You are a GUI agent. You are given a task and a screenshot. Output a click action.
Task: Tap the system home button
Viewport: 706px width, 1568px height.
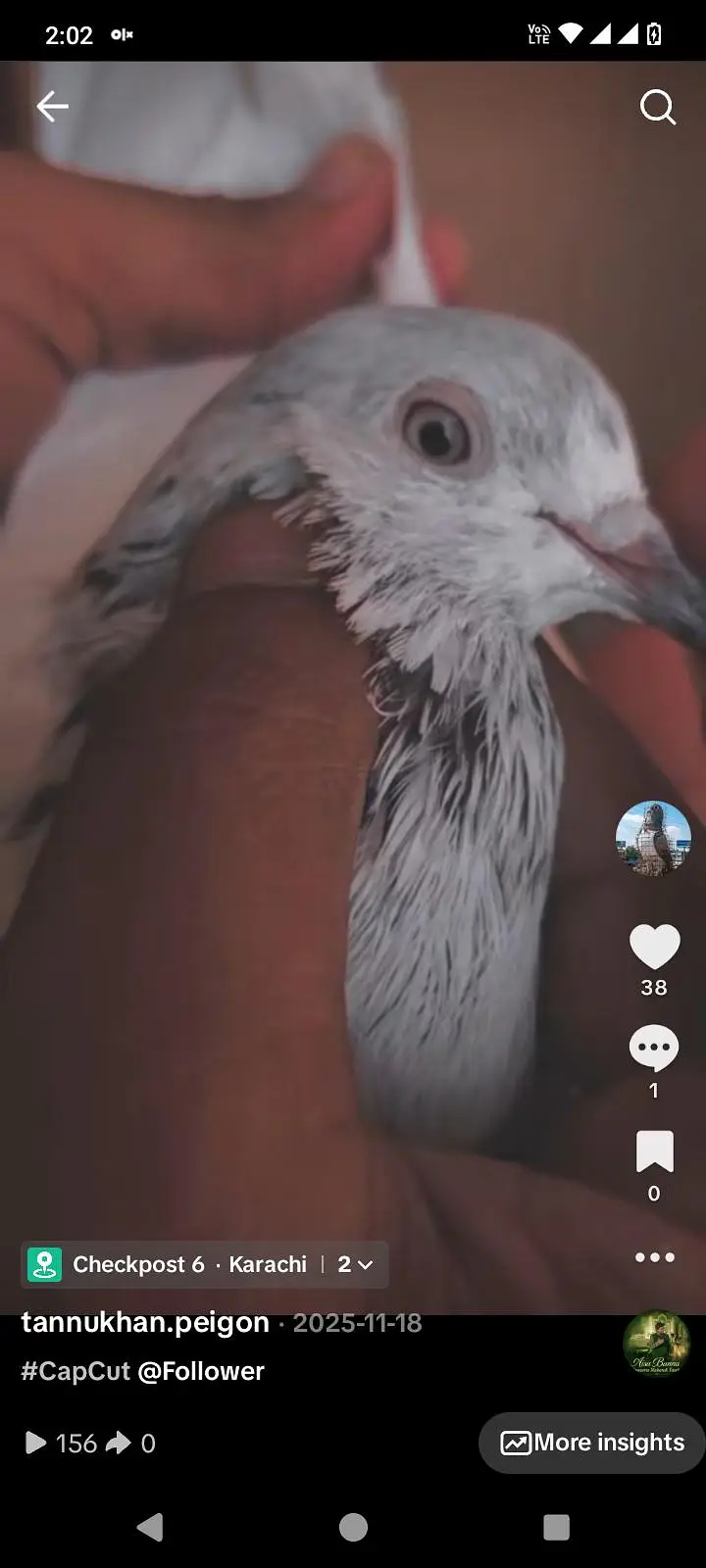coord(353,1527)
